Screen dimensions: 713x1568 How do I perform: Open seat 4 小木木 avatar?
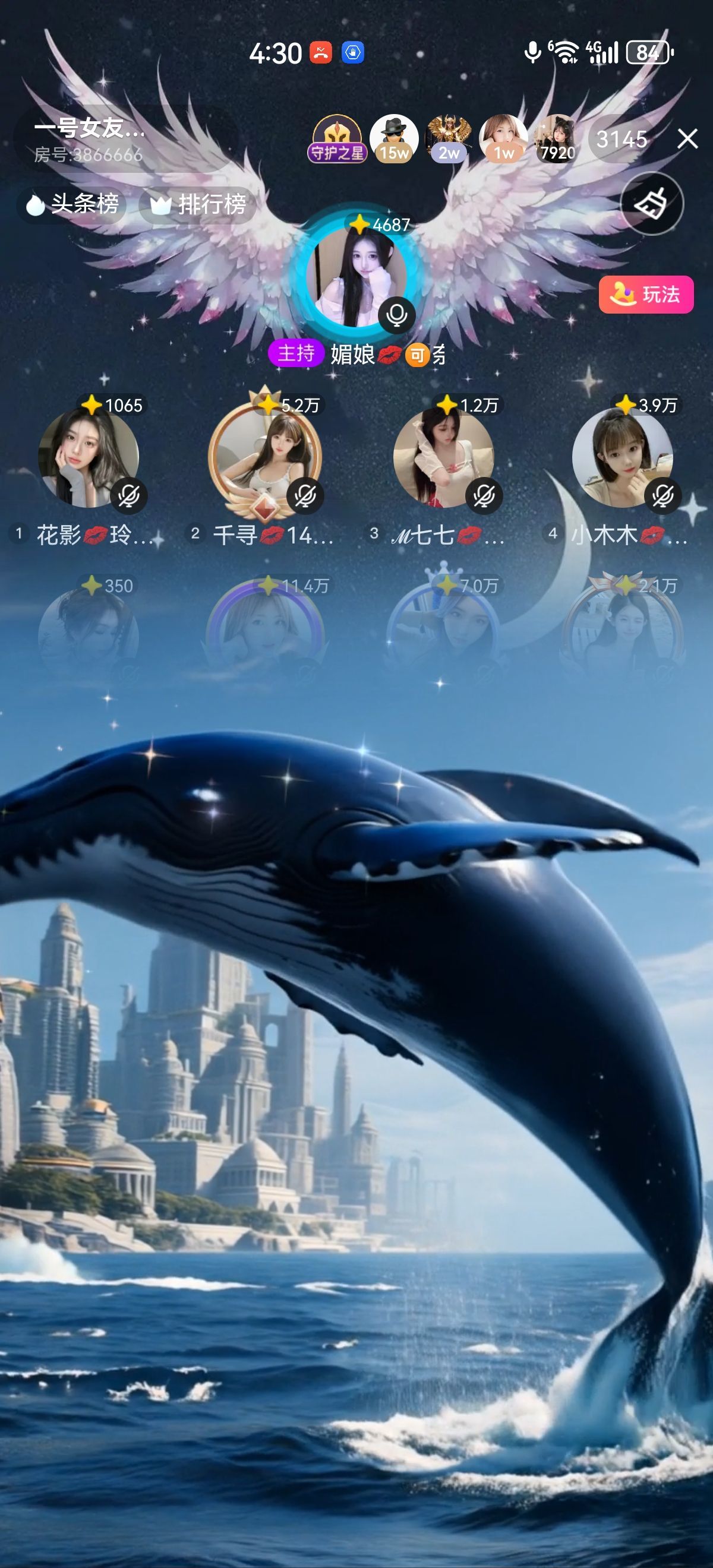coord(622,458)
